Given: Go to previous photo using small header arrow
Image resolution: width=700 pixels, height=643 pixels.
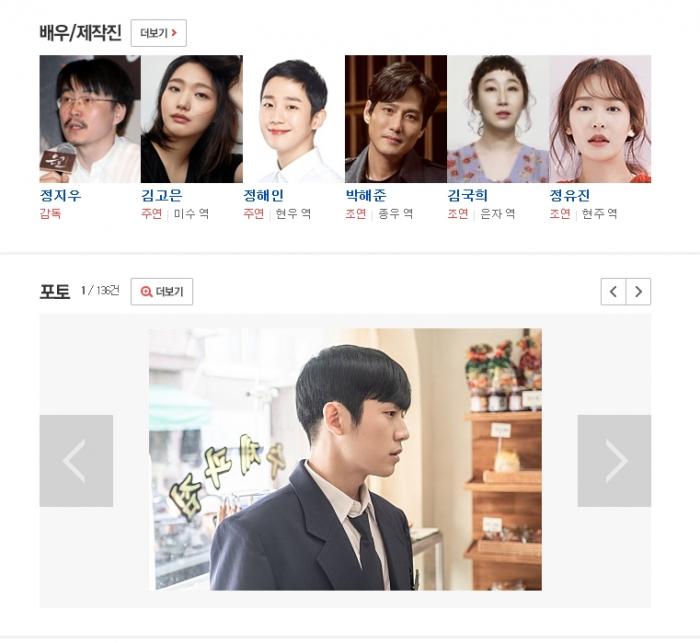Looking at the screenshot, I should [613, 292].
